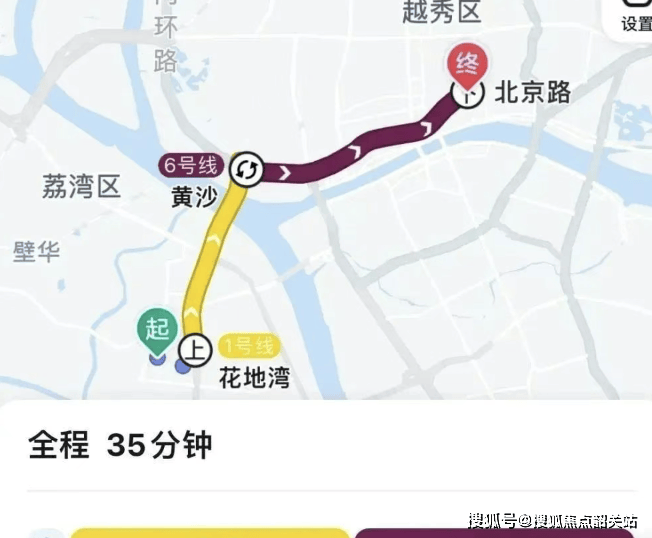Open the 设置 settings button
This screenshot has width=652, height=538.
pyautogui.click(x=635, y=18)
